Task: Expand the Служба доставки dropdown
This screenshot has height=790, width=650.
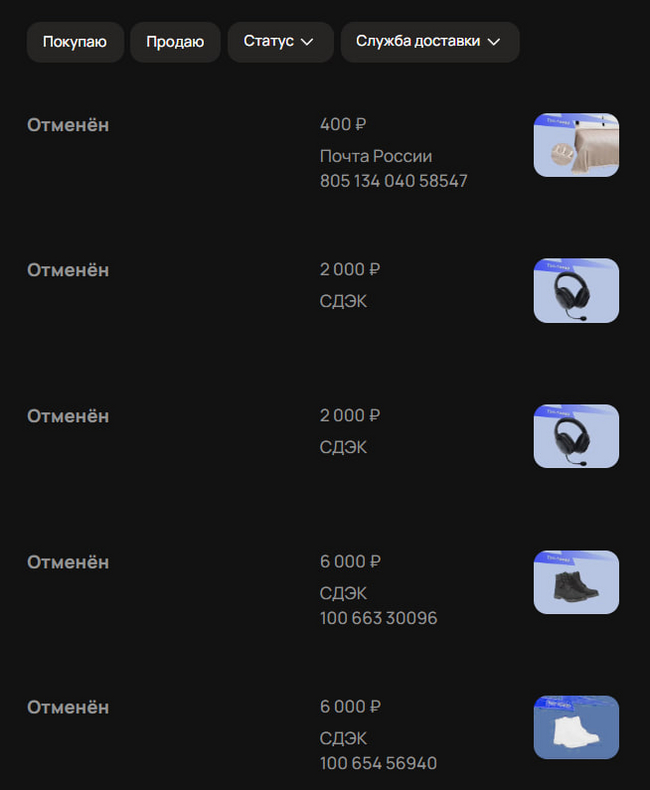Action: point(430,42)
